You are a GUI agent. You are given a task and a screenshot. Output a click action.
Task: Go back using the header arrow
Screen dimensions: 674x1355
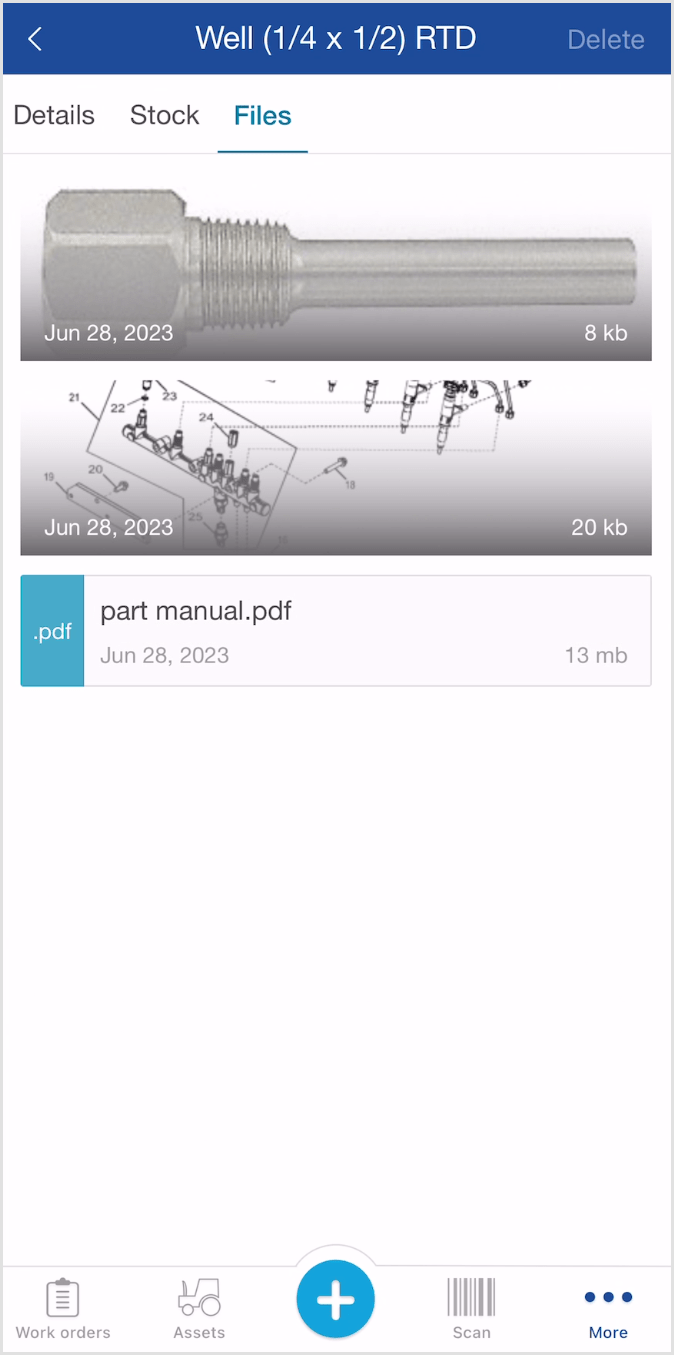coord(35,39)
